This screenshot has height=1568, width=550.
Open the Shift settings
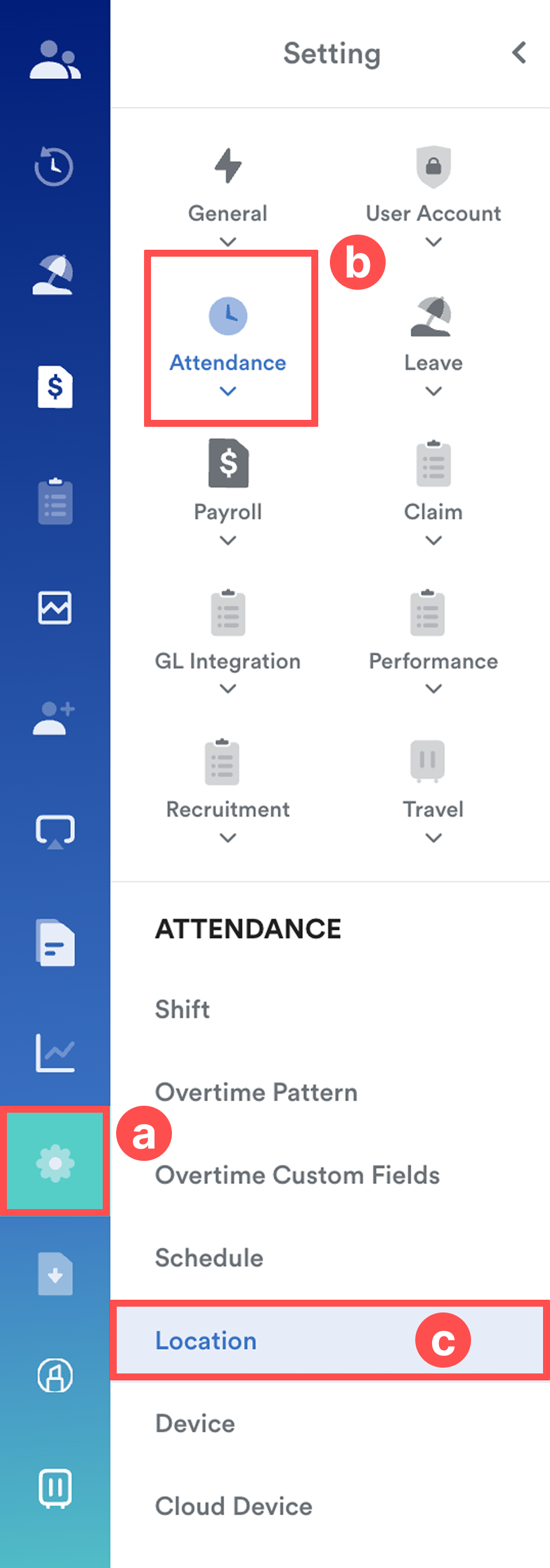pyautogui.click(x=182, y=1009)
